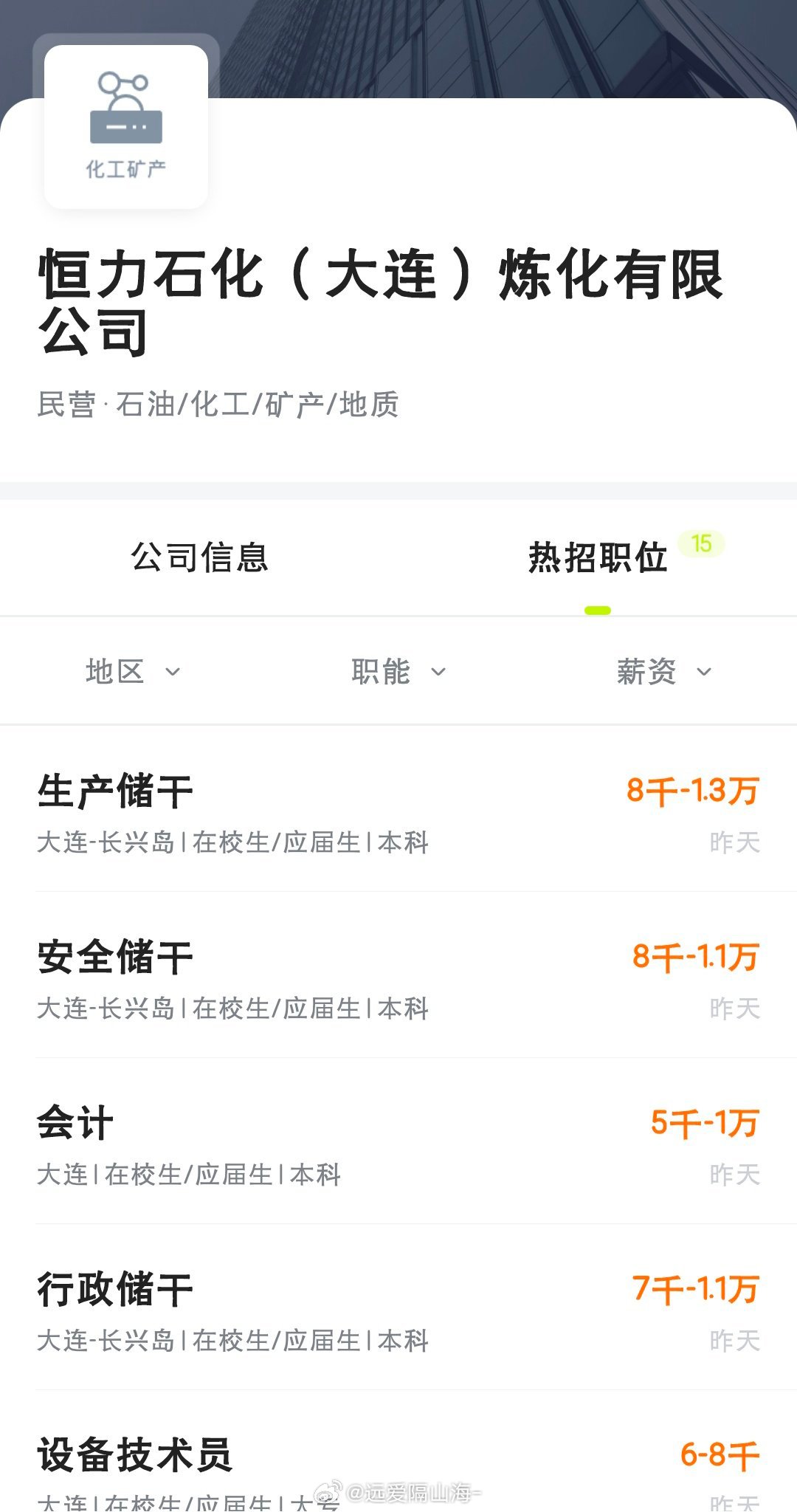Image resolution: width=797 pixels, height=1512 pixels.
Task: View the 安全储干 job posting
Action: pos(398,975)
